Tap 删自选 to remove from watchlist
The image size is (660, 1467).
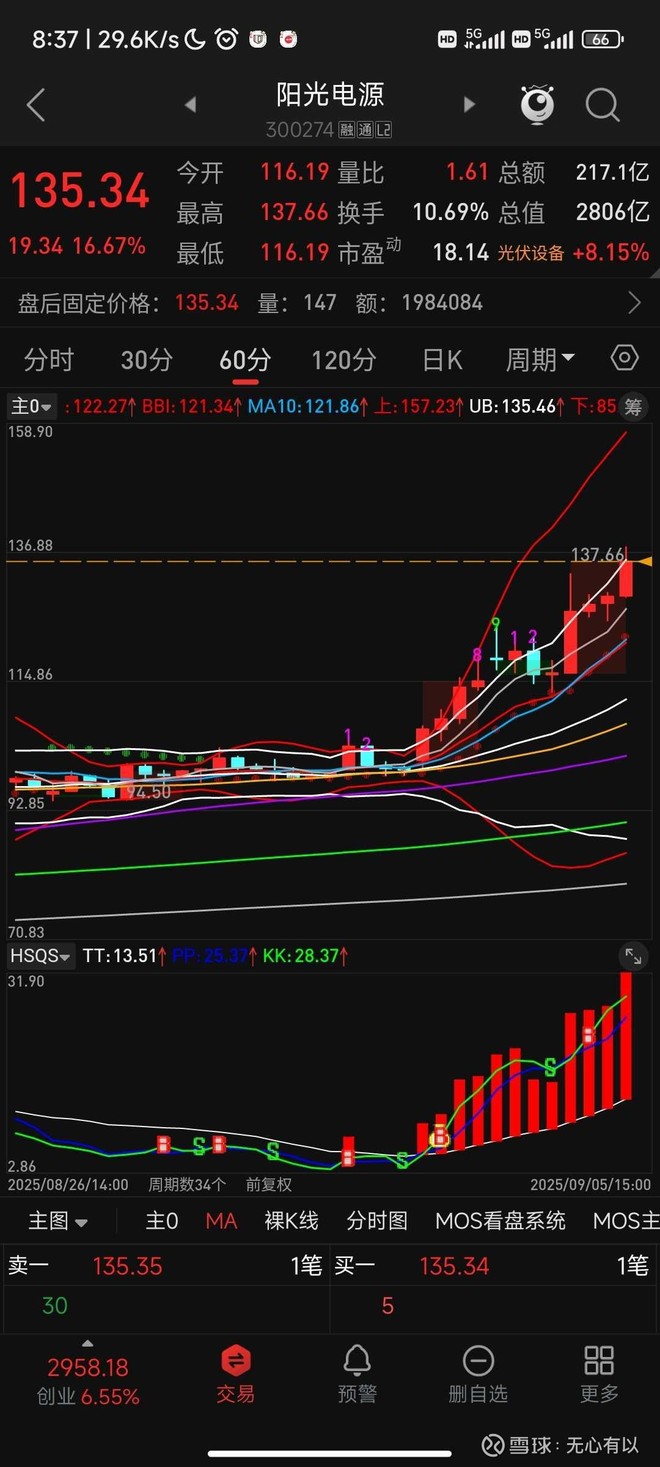click(x=478, y=1374)
